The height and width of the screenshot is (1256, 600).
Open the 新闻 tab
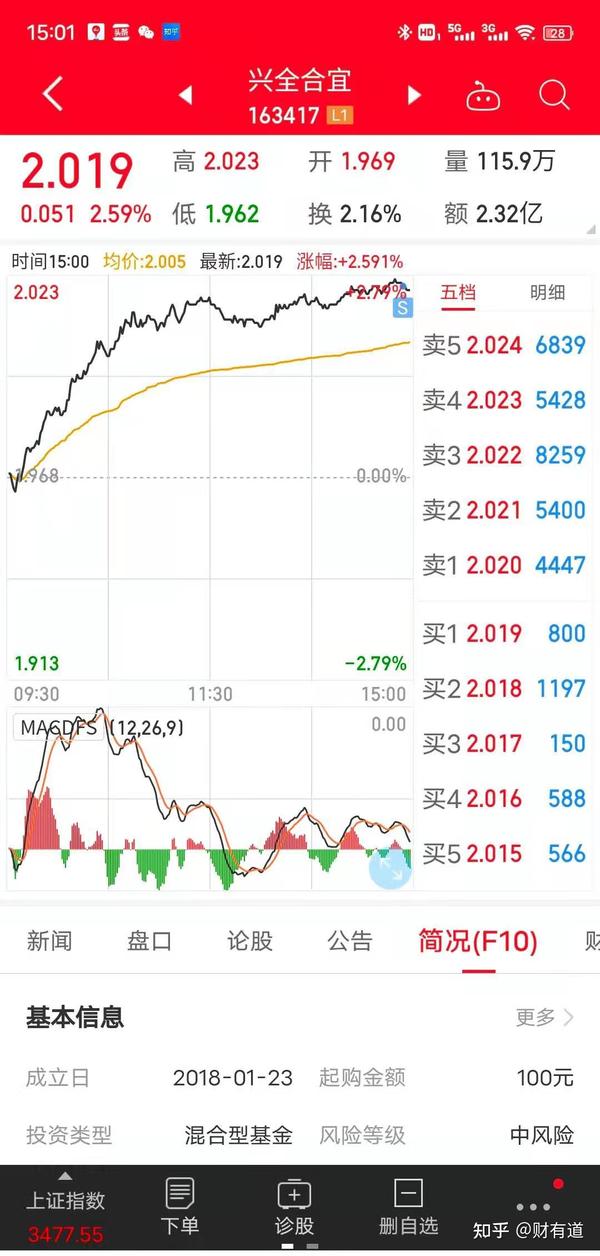[x=50, y=941]
